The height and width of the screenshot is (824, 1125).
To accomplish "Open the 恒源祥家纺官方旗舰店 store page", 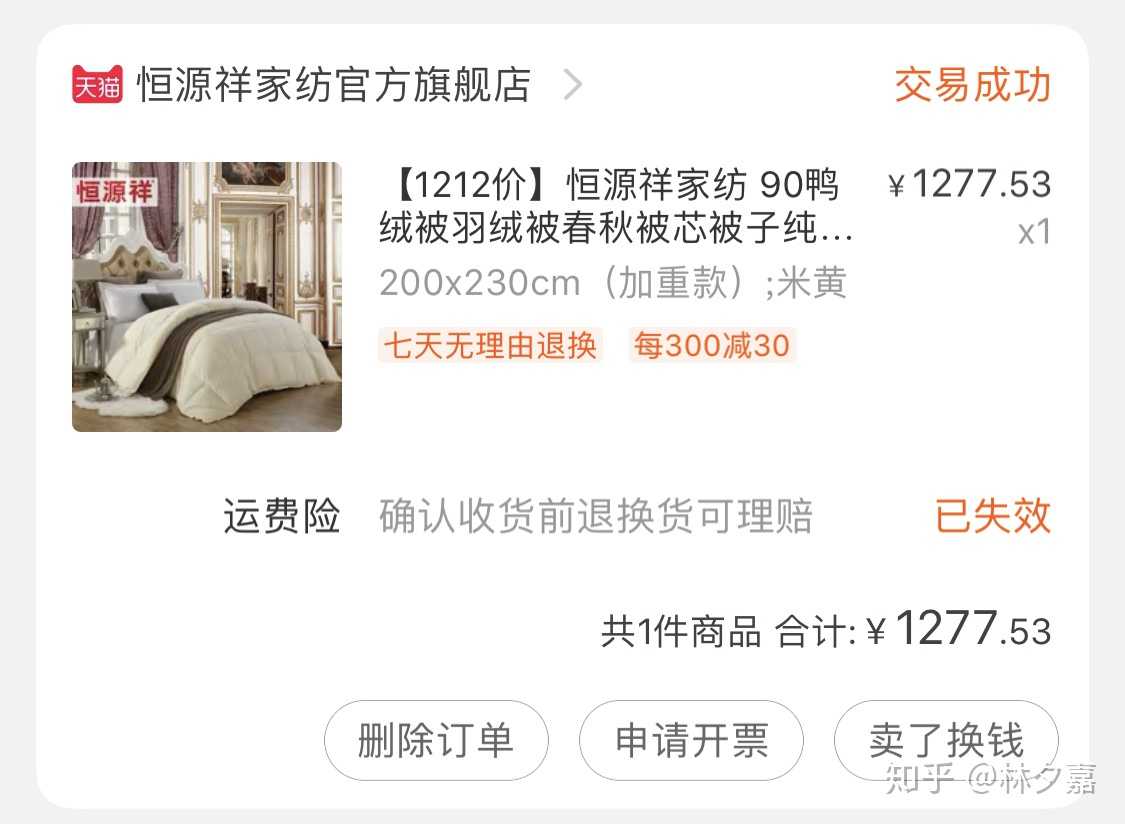I will (x=333, y=86).
